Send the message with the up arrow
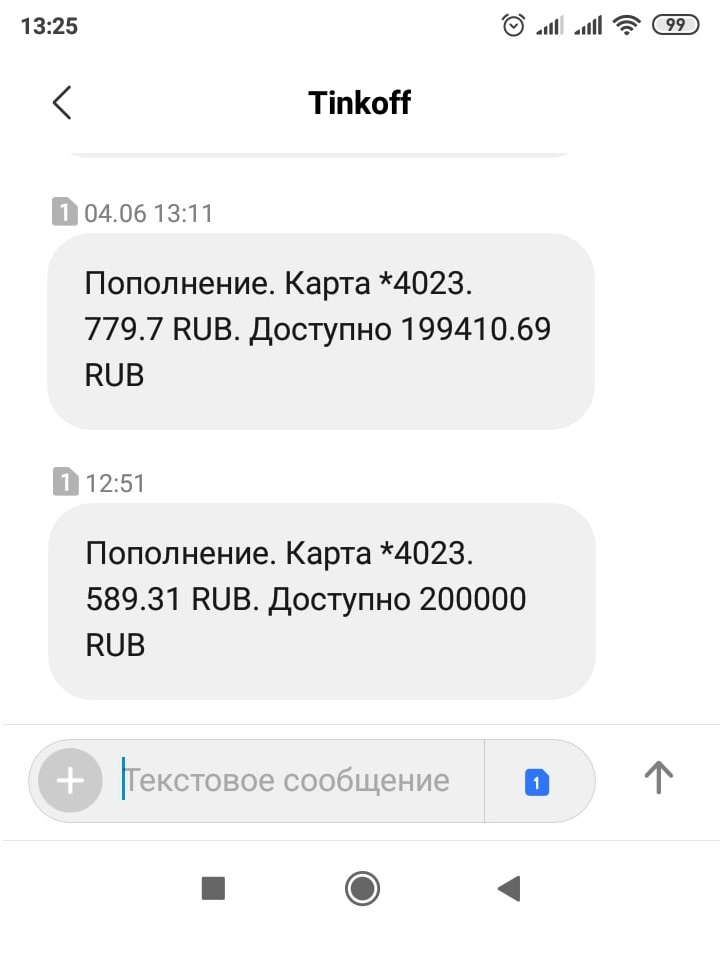Viewport: 720px width, 953px height. 658,777
